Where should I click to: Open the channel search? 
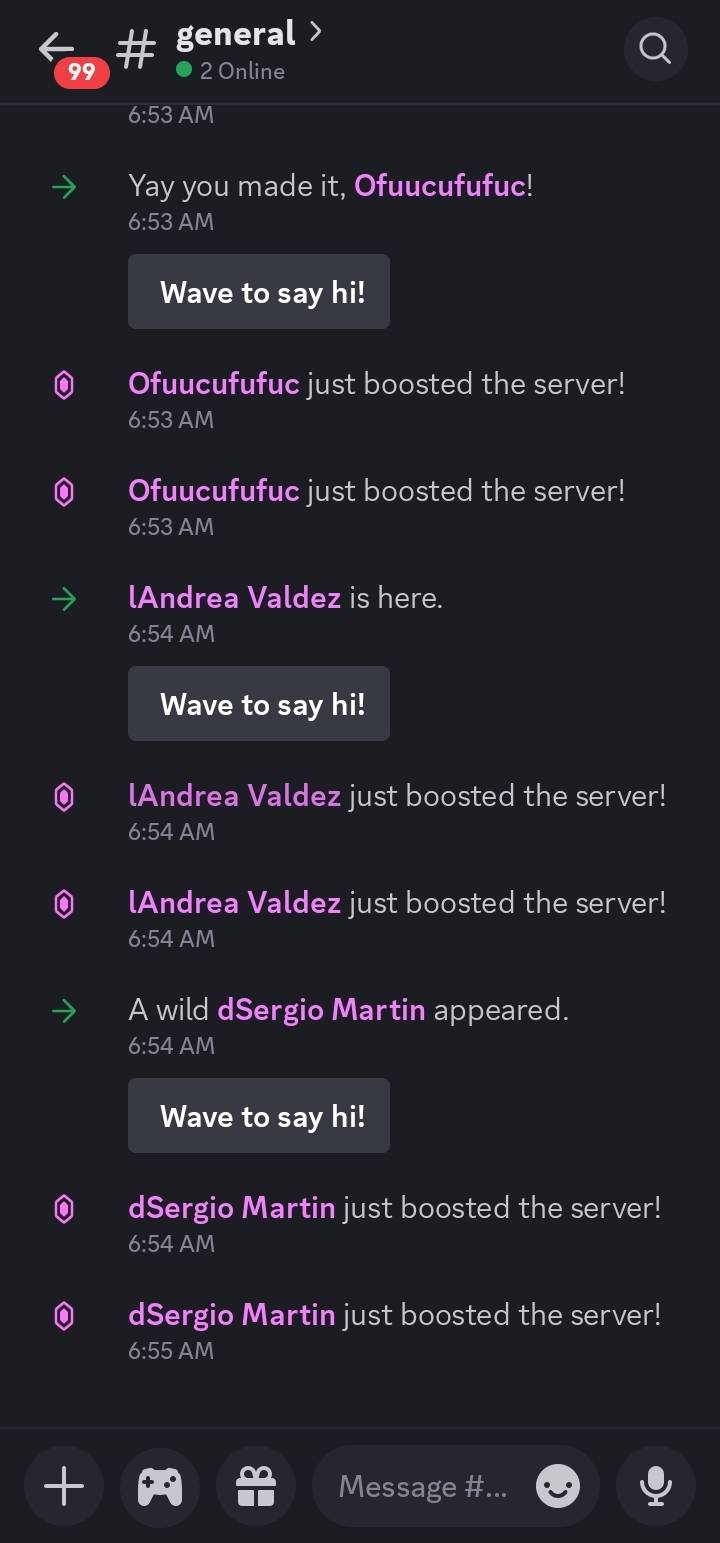coord(655,48)
